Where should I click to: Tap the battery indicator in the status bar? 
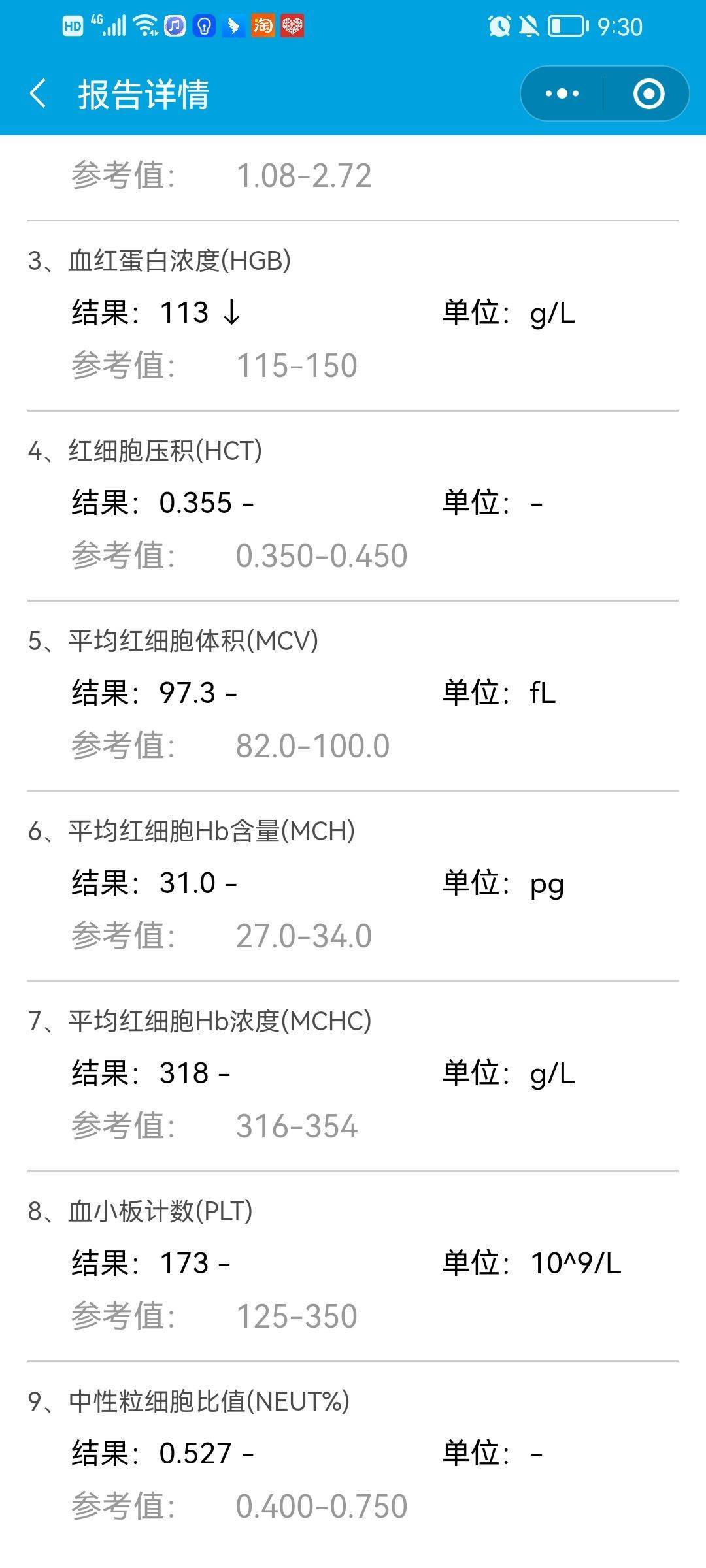coord(566,26)
